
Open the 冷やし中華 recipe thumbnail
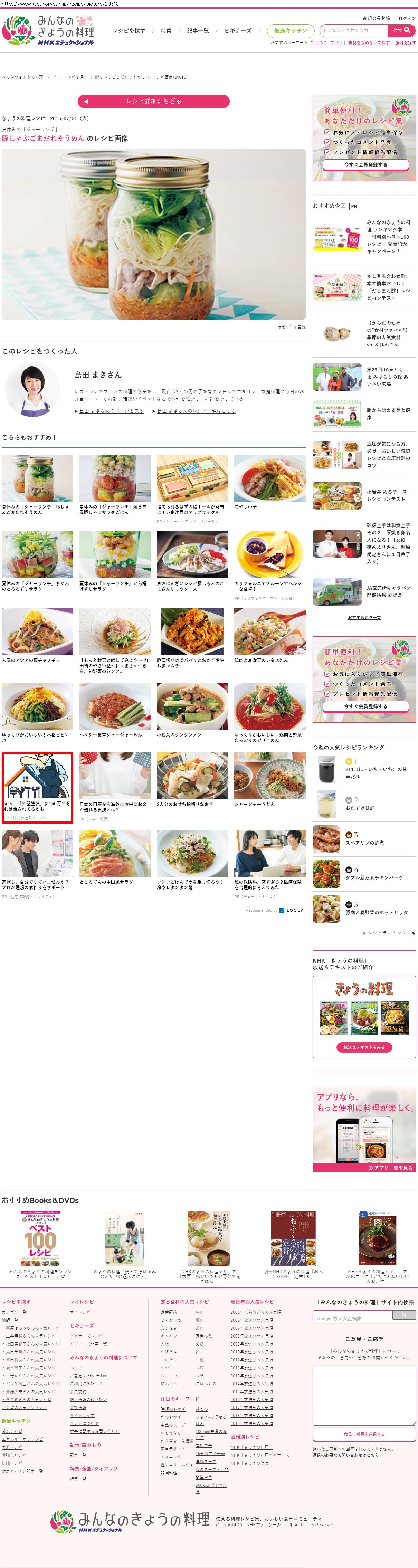pos(269,478)
